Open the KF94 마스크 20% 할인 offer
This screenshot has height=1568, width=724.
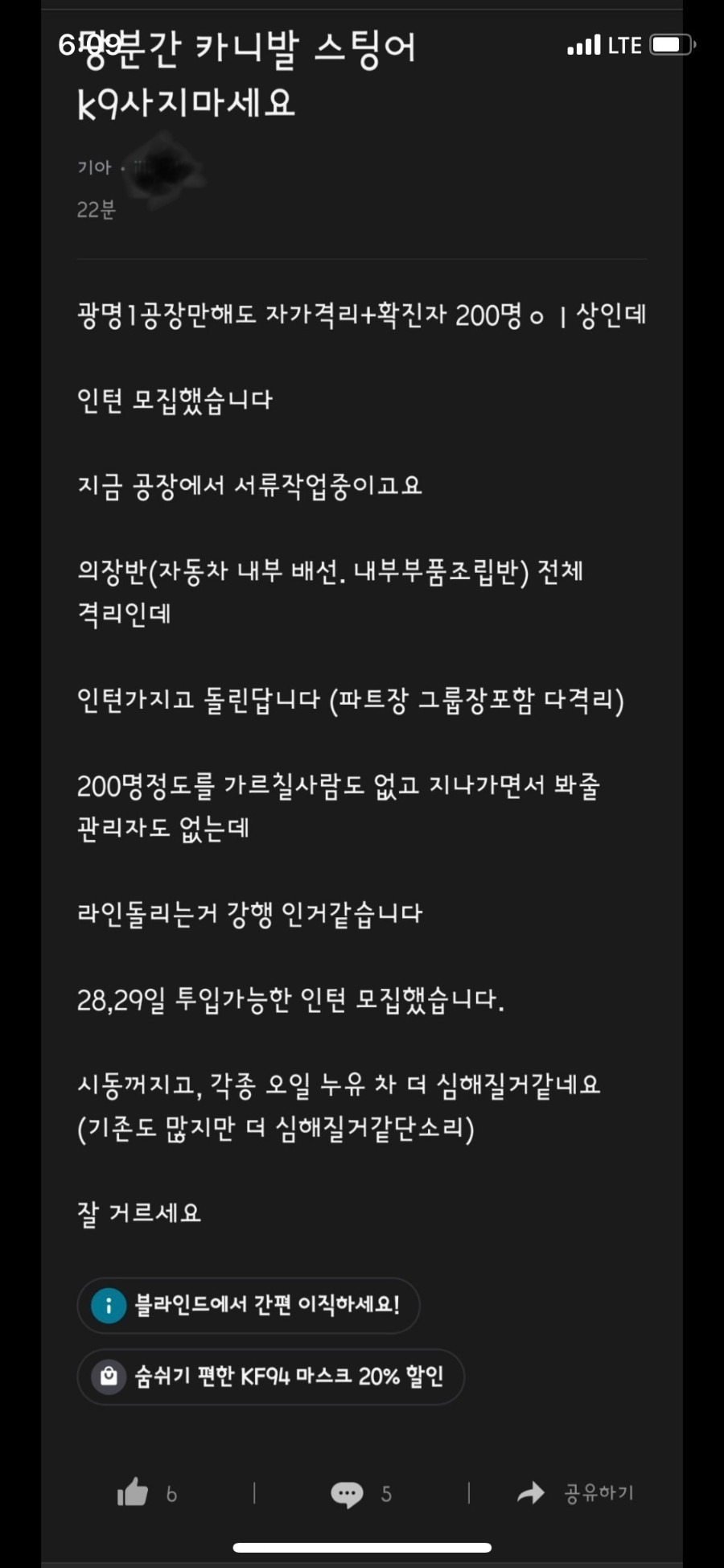tap(270, 1377)
